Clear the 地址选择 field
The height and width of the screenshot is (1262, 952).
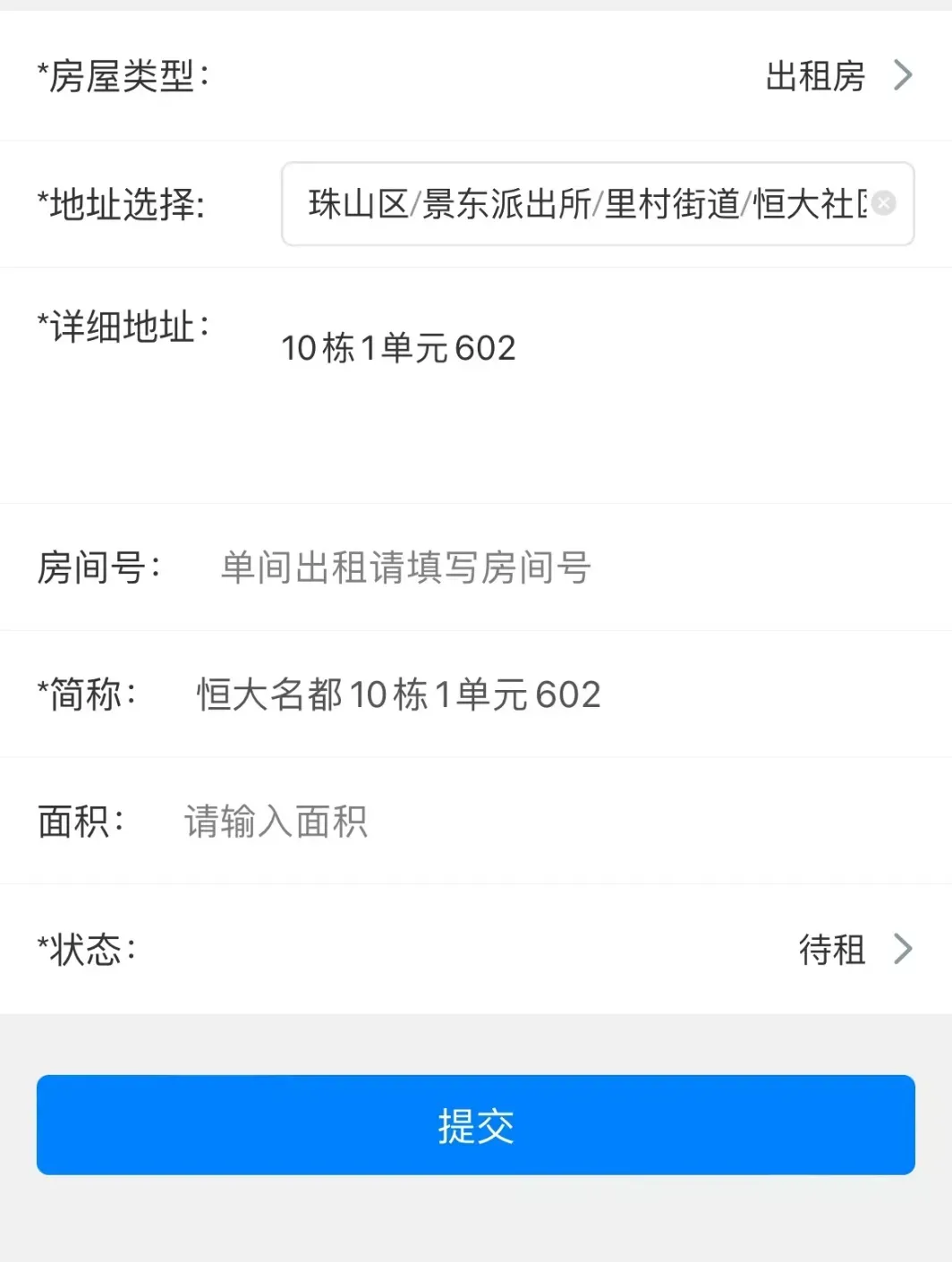[x=884, y=203]
